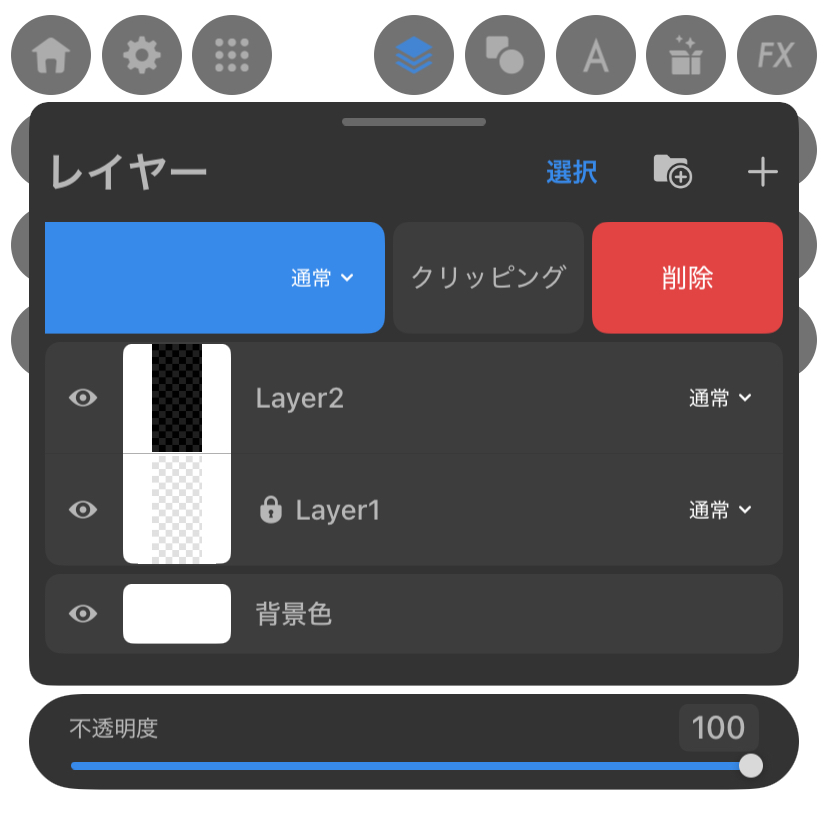Tap the 不透明度 opacity slider
Viewport: 828px width, 820px height.
(410, 766)
